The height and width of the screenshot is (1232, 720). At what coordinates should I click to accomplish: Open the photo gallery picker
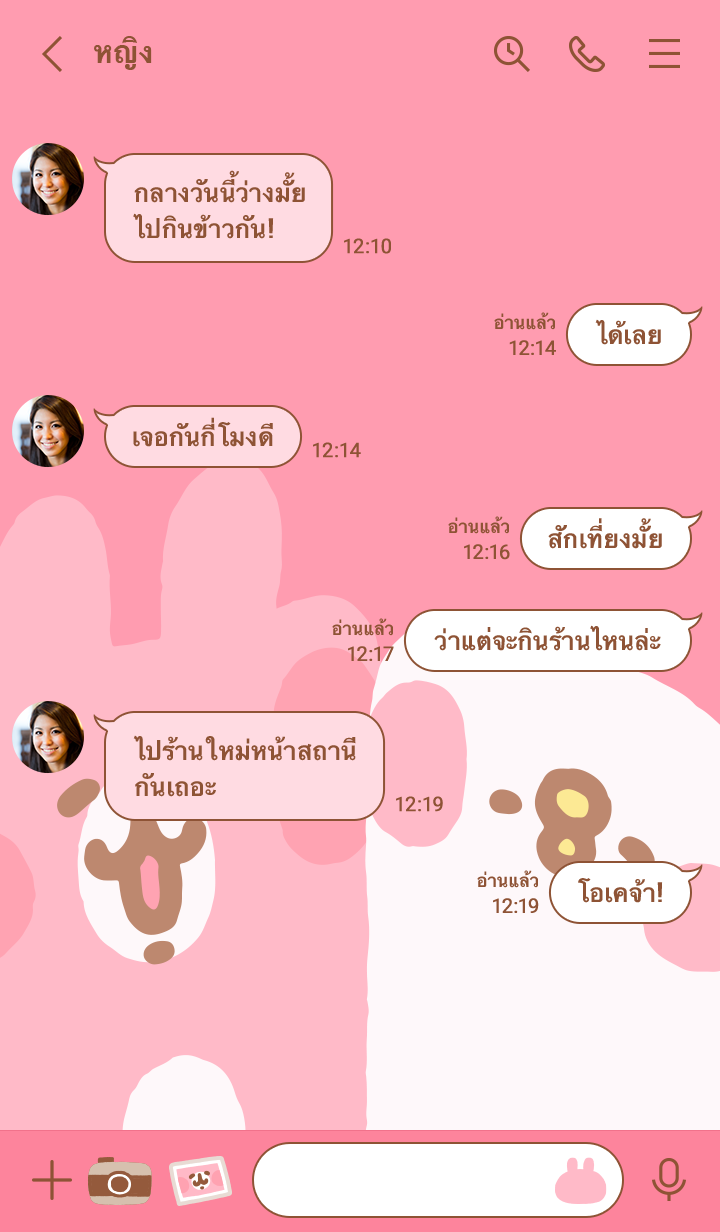[x=200, y=1181]
